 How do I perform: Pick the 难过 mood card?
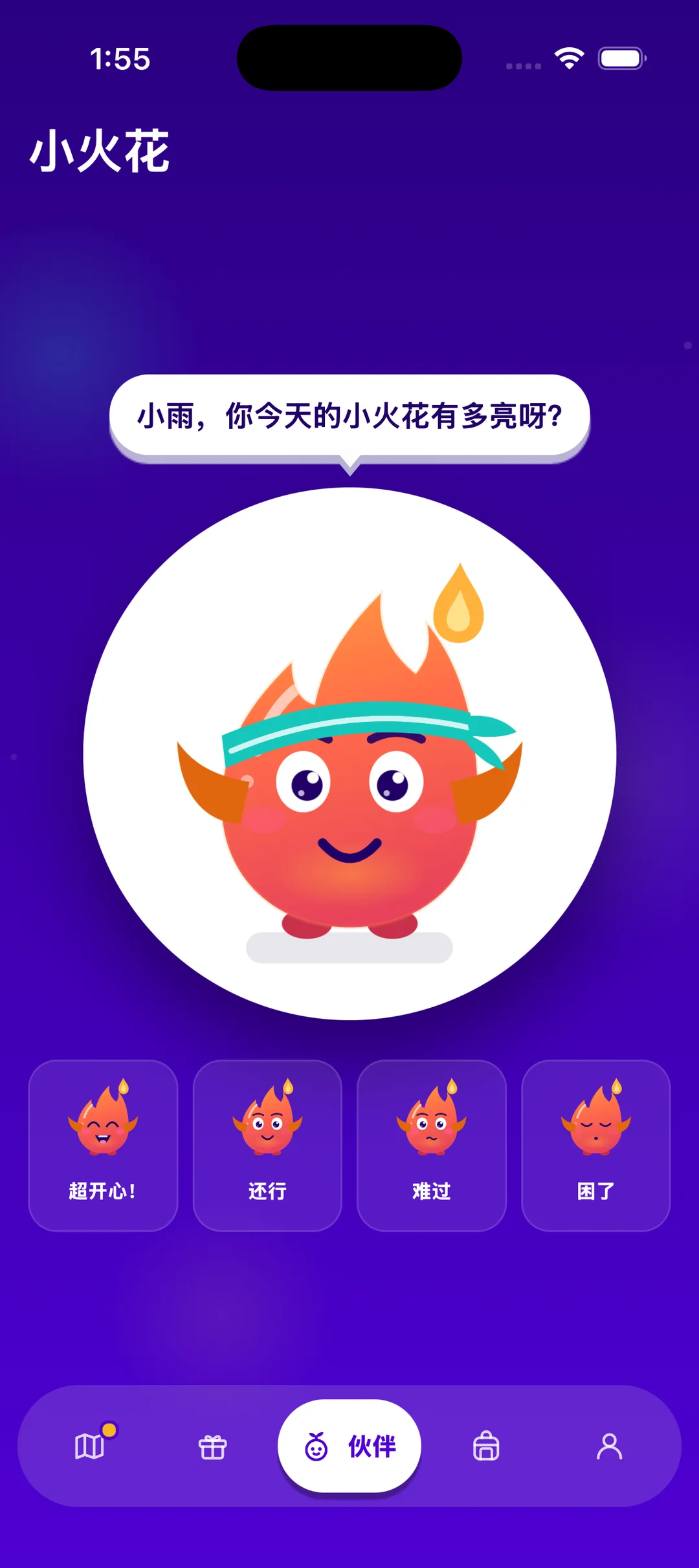[432, 1146]
